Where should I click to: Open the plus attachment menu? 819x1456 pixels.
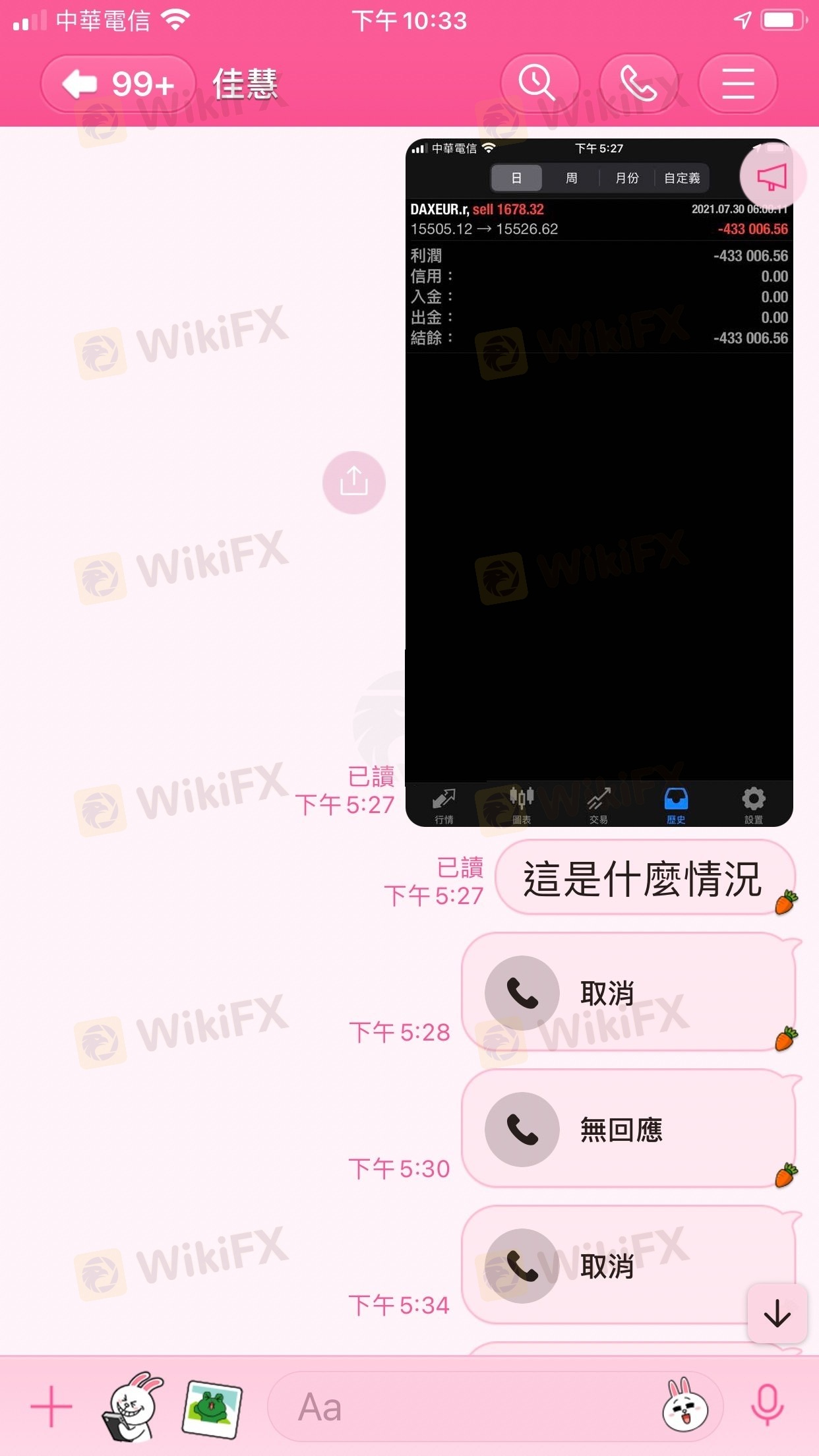[51, 1406]
